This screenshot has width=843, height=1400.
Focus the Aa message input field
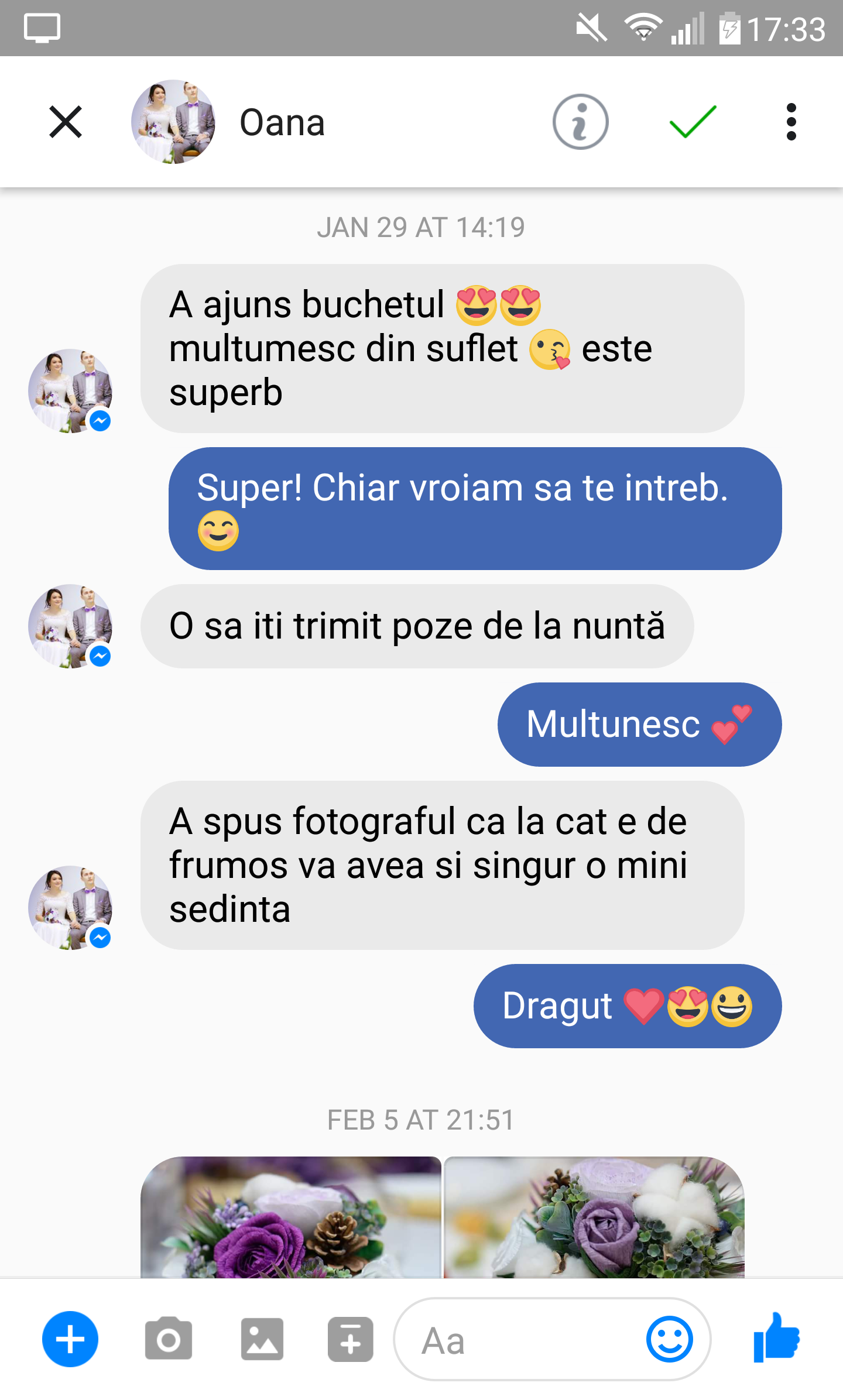[x=515, y=1339]
